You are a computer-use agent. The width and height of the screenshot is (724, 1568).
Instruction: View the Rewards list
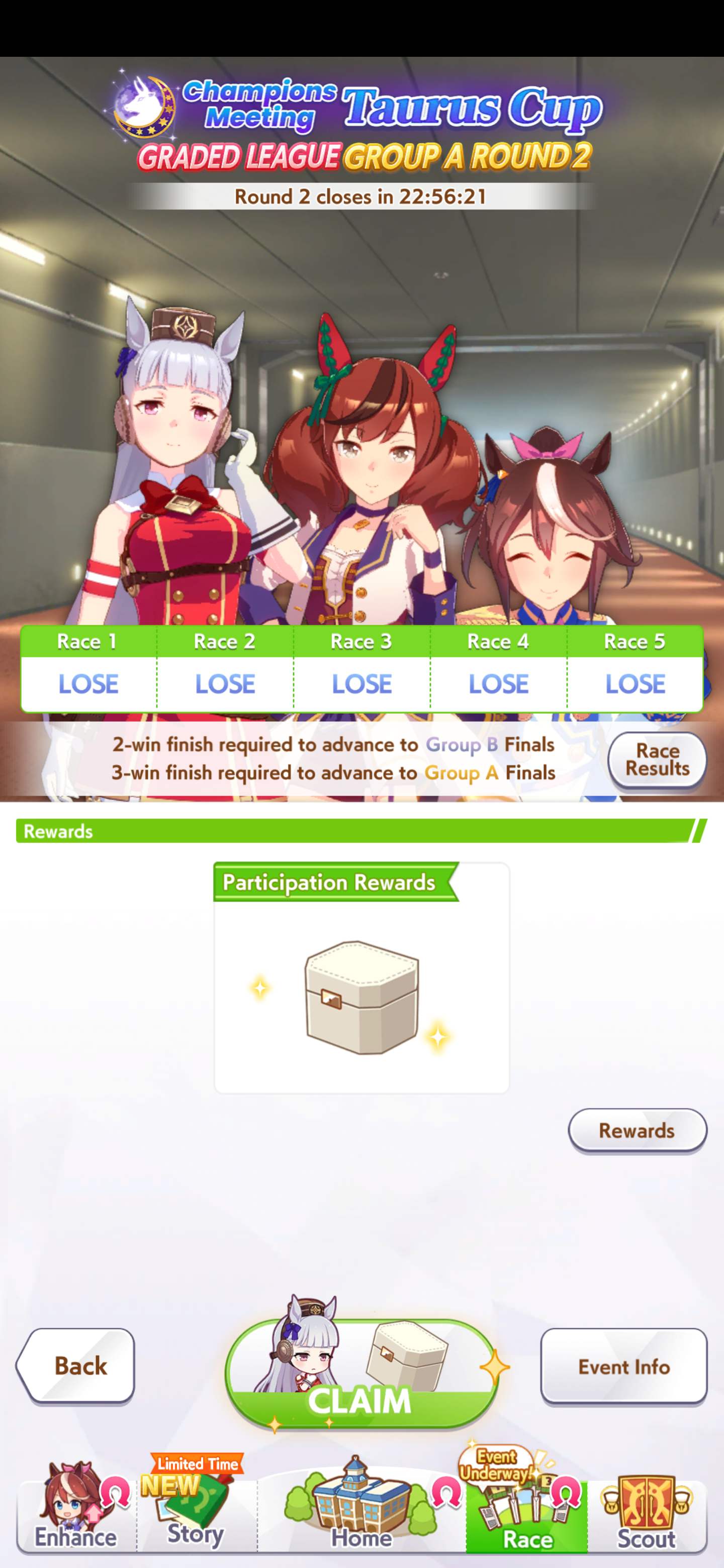pos(637,1130)
